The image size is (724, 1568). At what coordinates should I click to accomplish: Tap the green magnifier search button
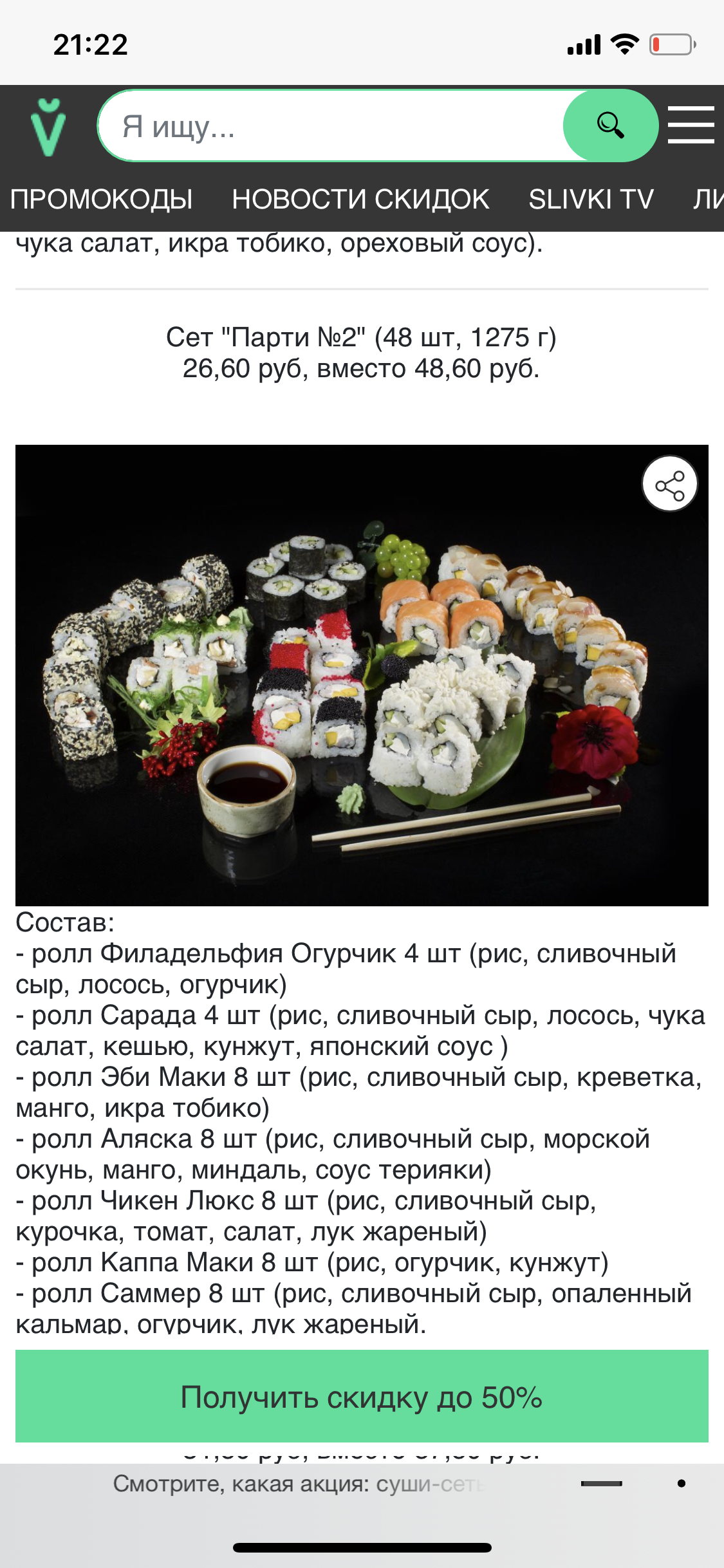tap(610, 126)
